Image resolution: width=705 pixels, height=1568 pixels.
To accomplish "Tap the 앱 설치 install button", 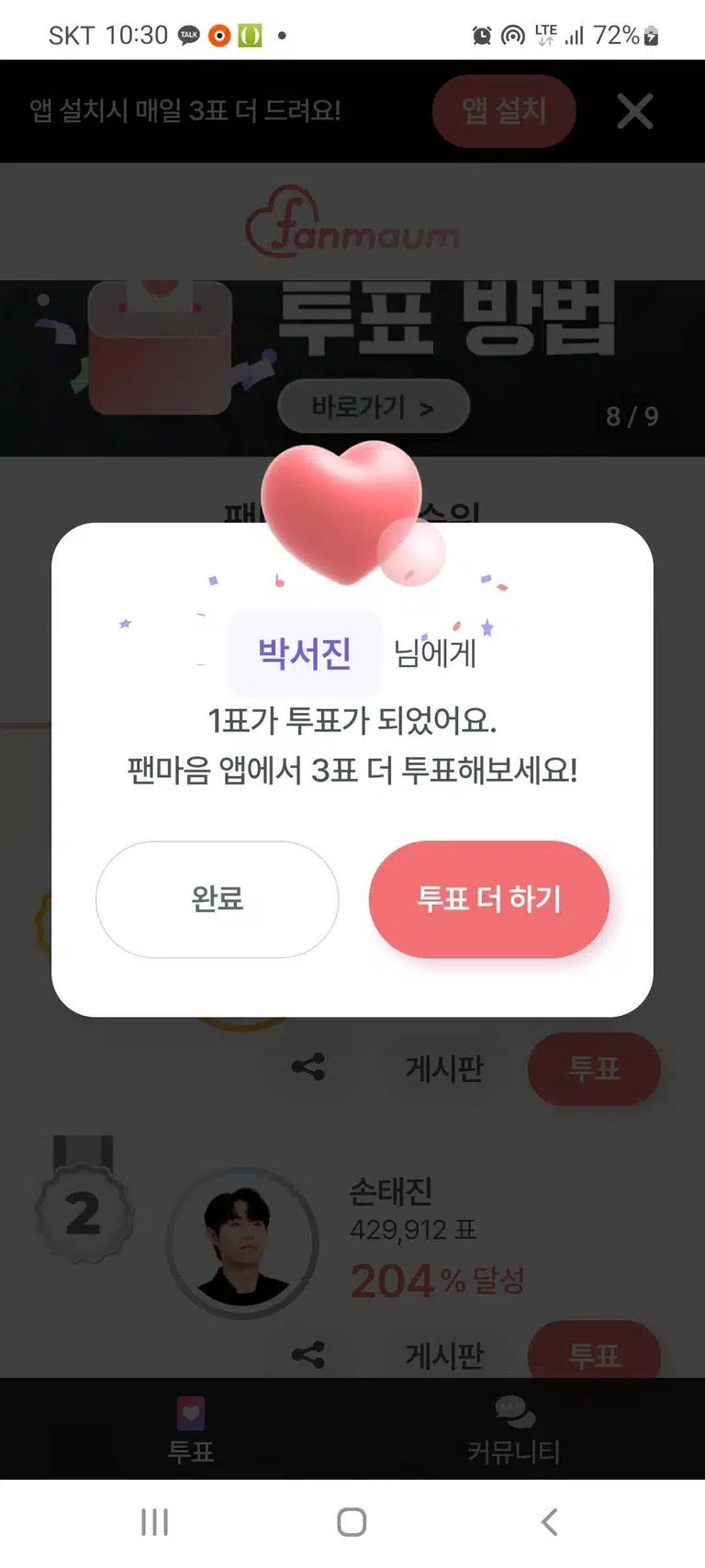I will click(504, 111).
